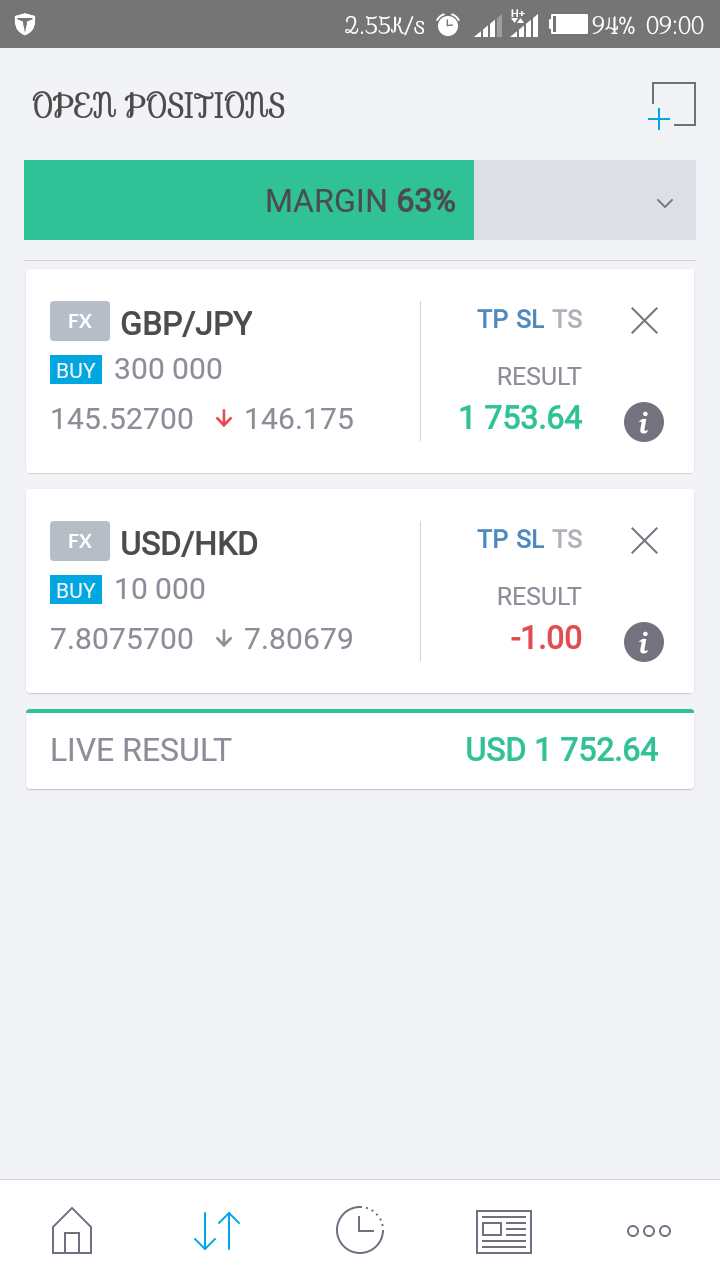Expand the margin details chevron

(x=665, y=203)
